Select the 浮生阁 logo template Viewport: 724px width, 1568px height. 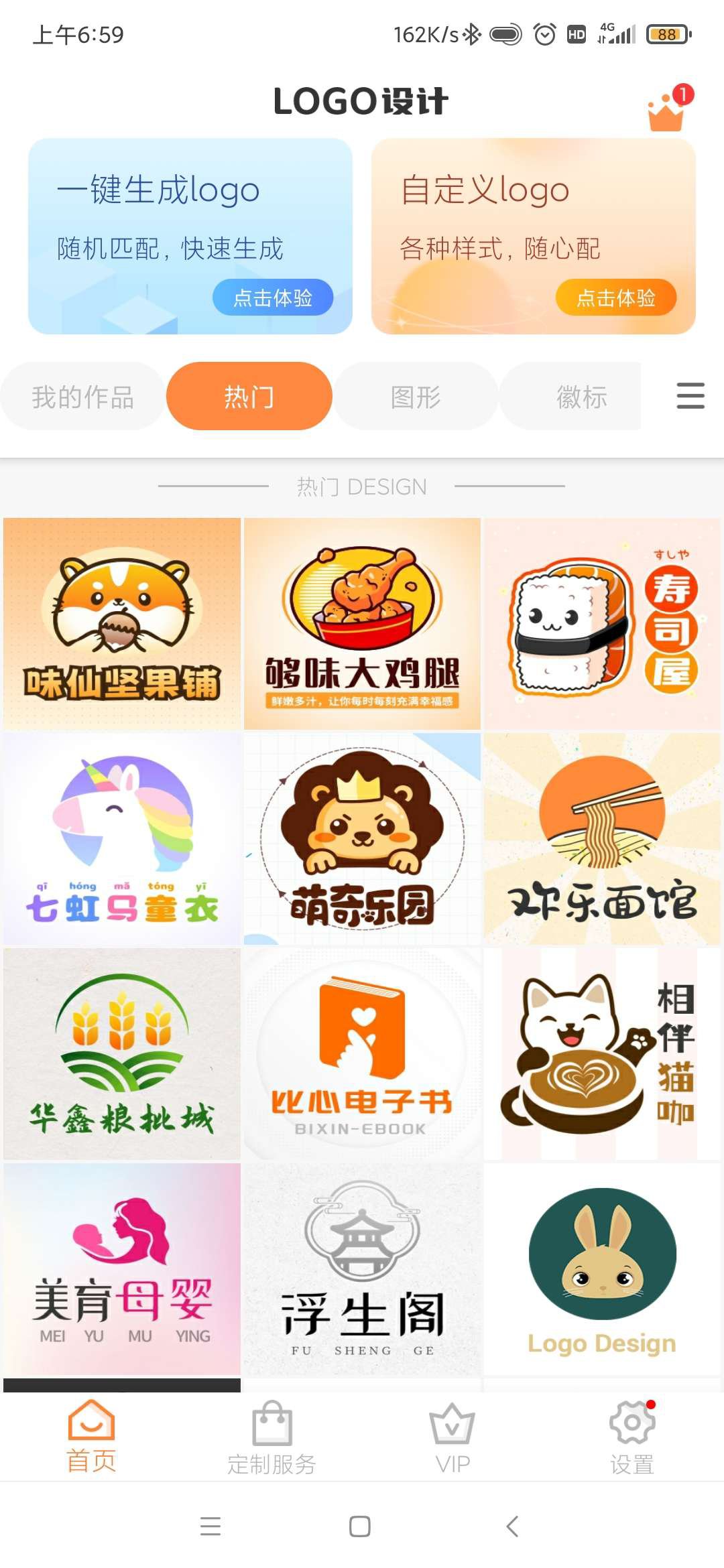pos(362,1269)
